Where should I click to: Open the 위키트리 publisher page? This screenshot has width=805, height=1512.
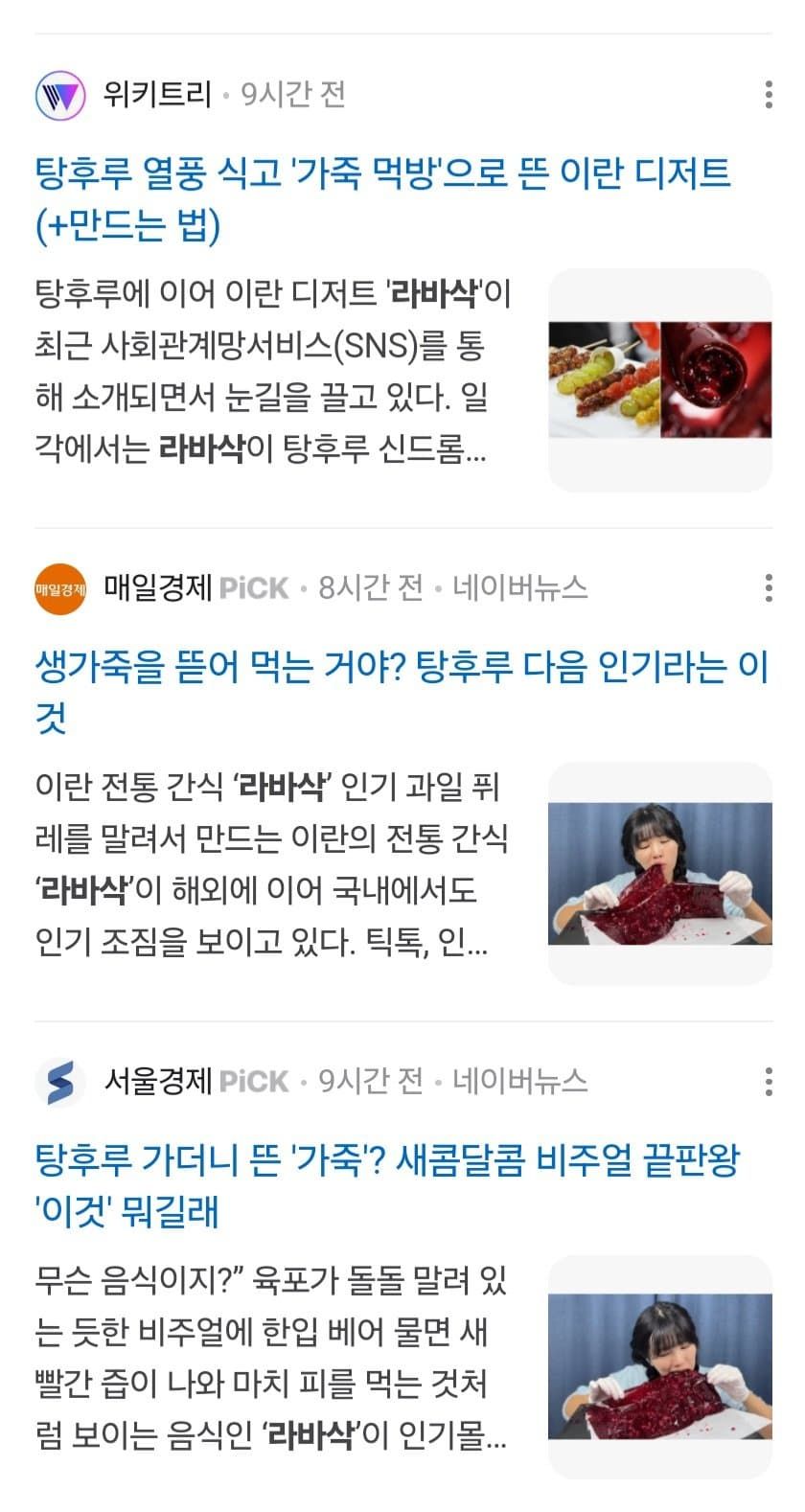(x=157, y=95)
